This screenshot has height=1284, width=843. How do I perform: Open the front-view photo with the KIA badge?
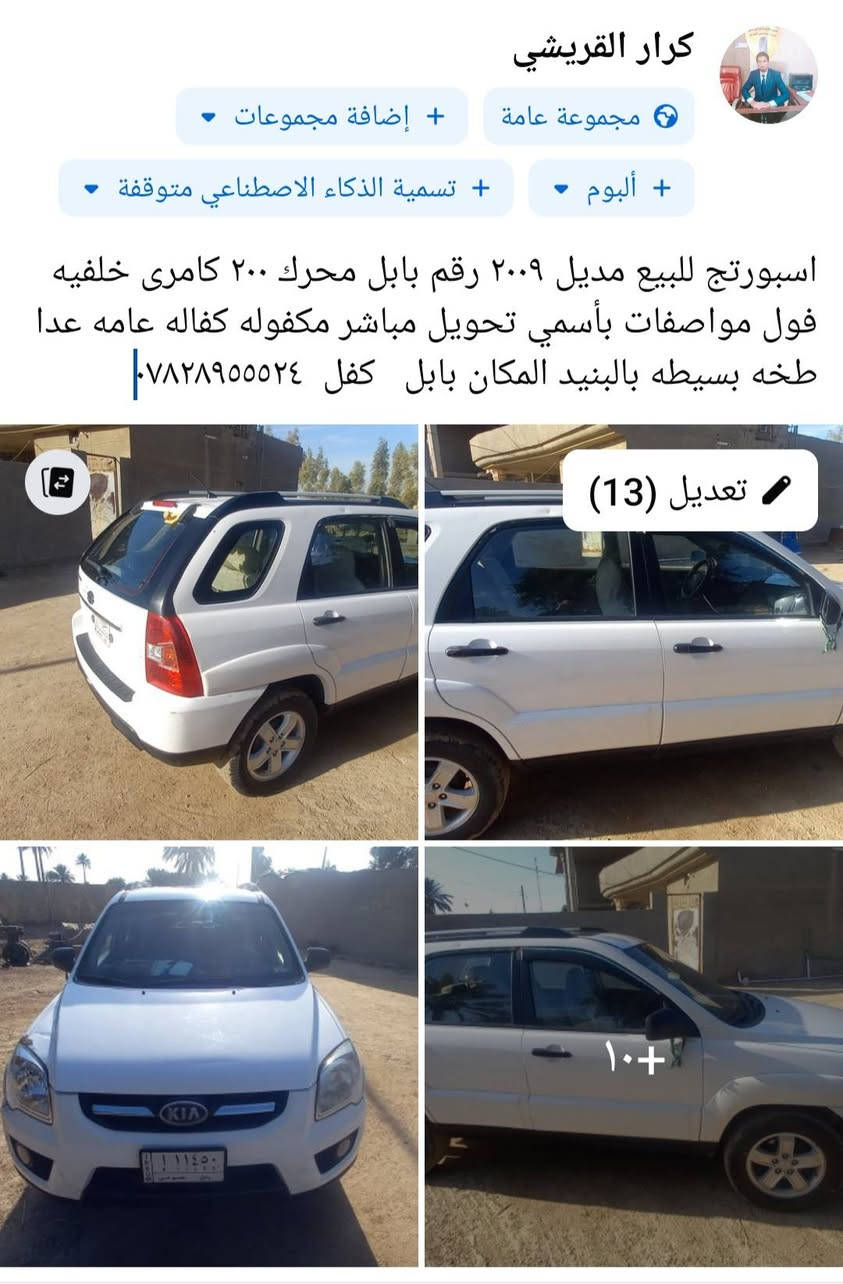point(208,1055)
